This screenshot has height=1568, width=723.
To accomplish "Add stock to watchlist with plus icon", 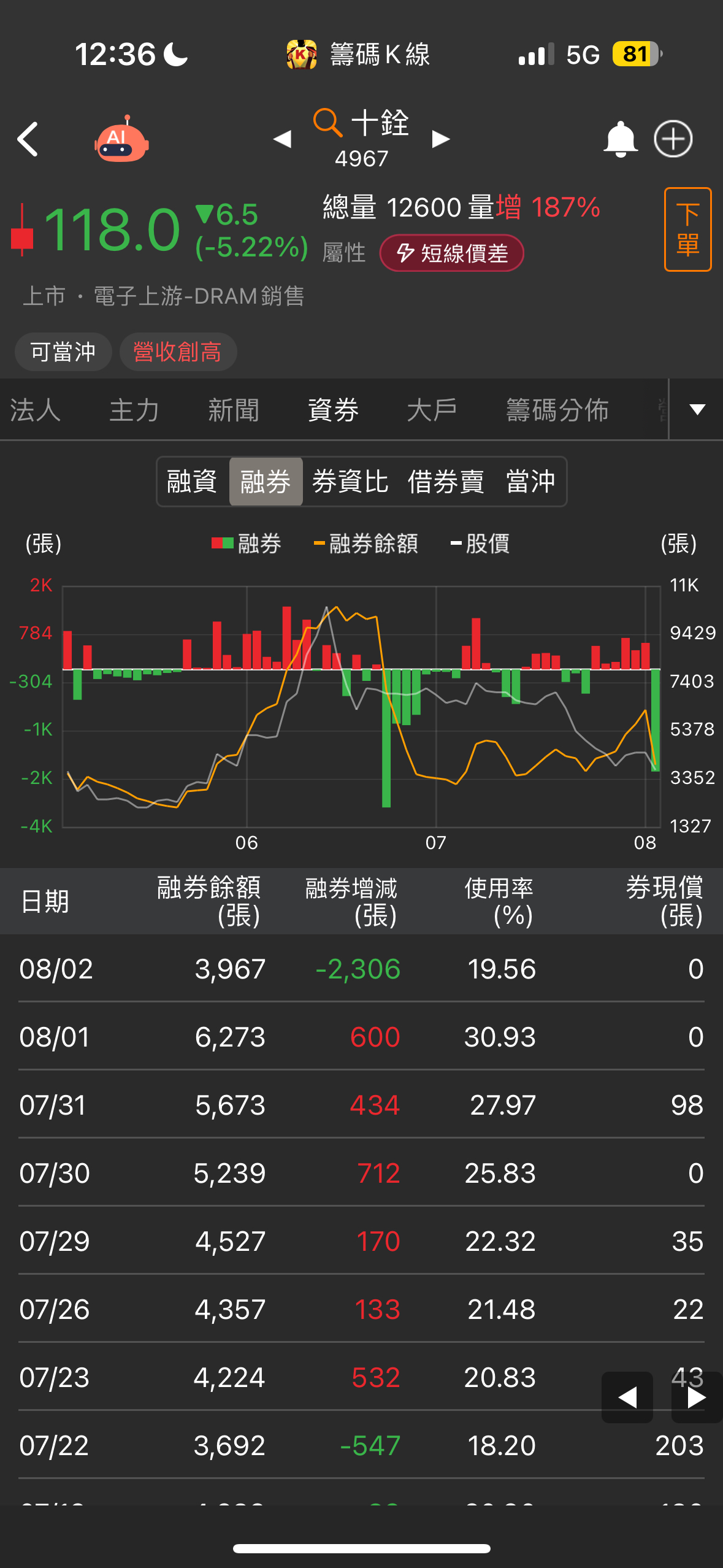I will pos(673,139).
